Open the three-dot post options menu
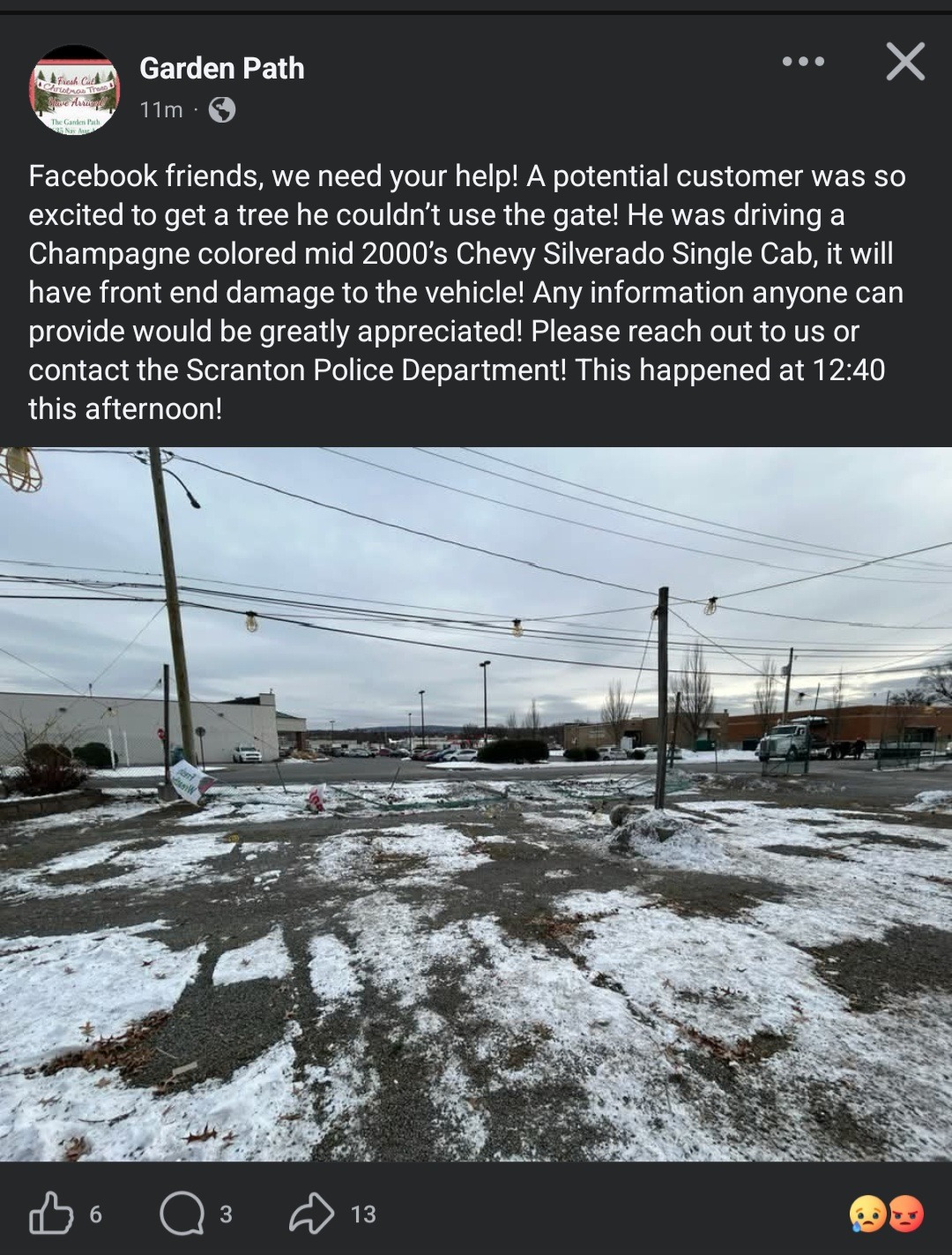This screenshot has width=952, height=1255. click(x=803, y=62)
